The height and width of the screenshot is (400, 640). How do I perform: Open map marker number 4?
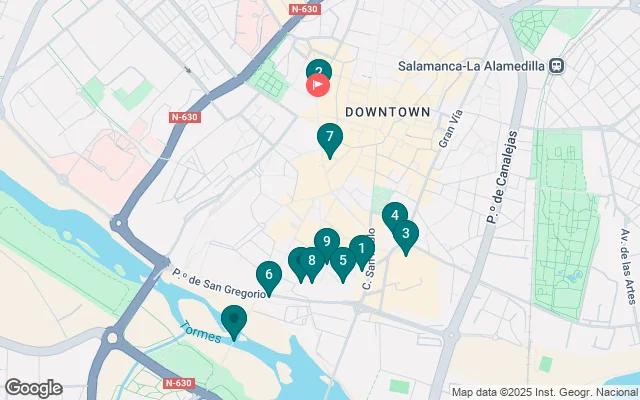[394, 216]
